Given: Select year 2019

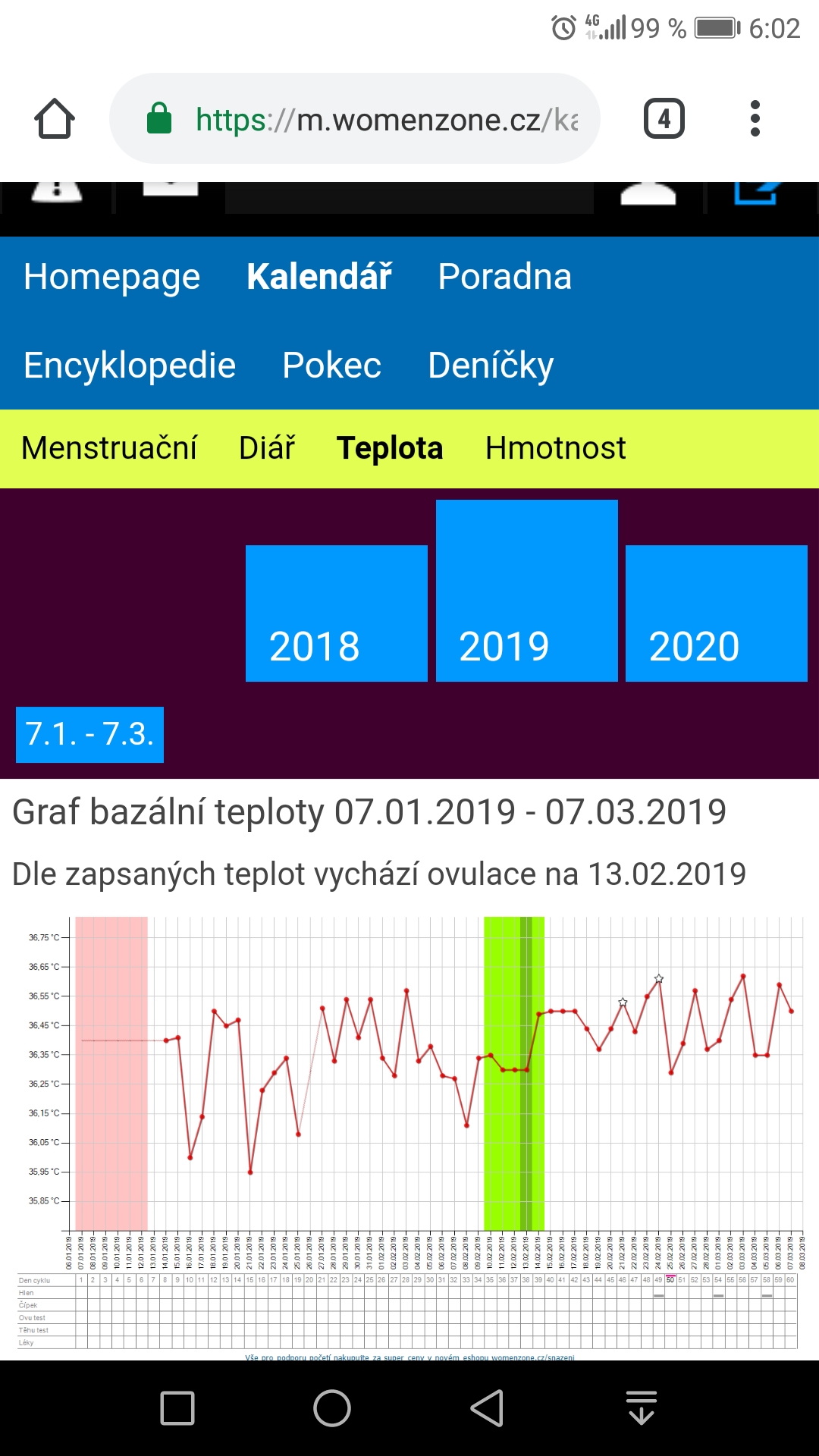Looking at the screenshot, I should click(x=526, y=591).
